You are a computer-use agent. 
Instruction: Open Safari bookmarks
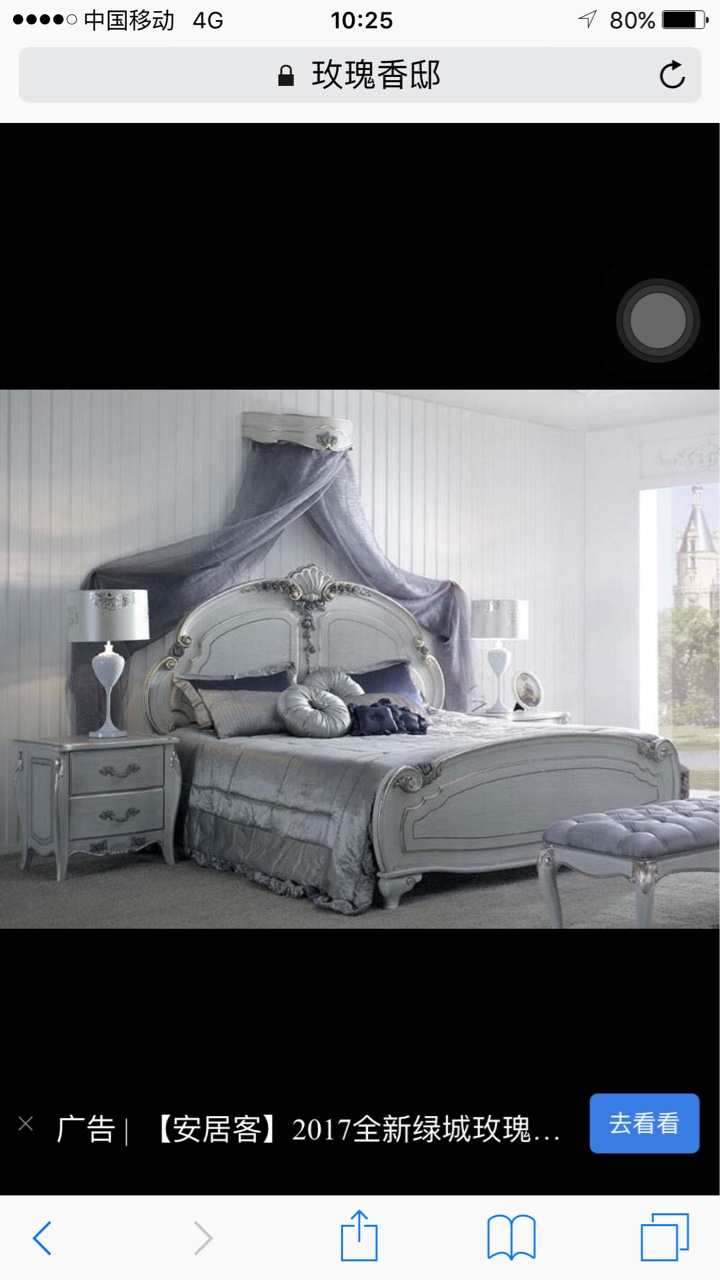point(511,1238)
